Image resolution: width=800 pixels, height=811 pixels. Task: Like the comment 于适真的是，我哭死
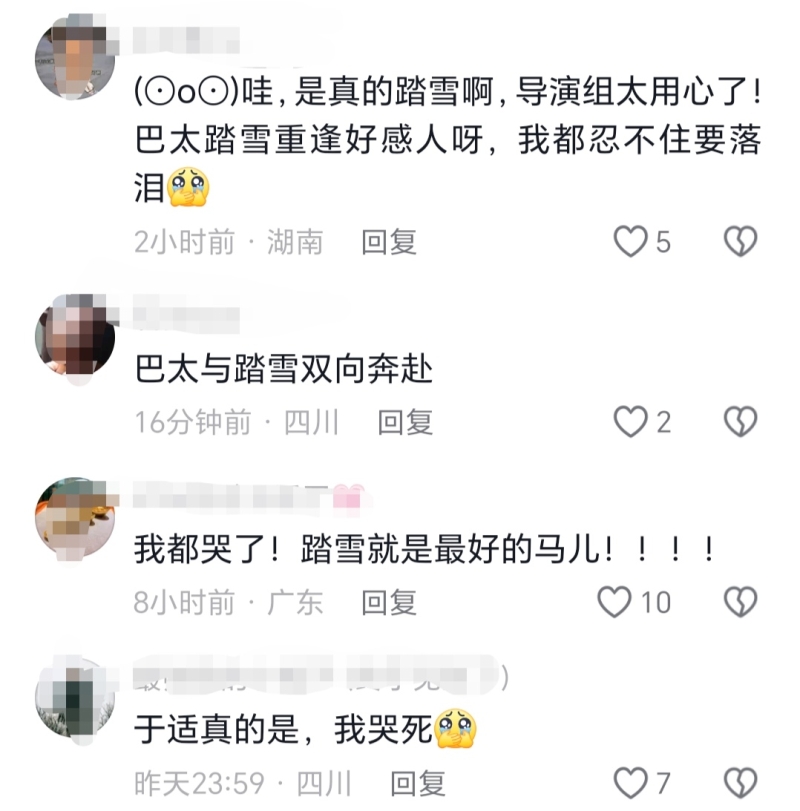click(630, 782)
